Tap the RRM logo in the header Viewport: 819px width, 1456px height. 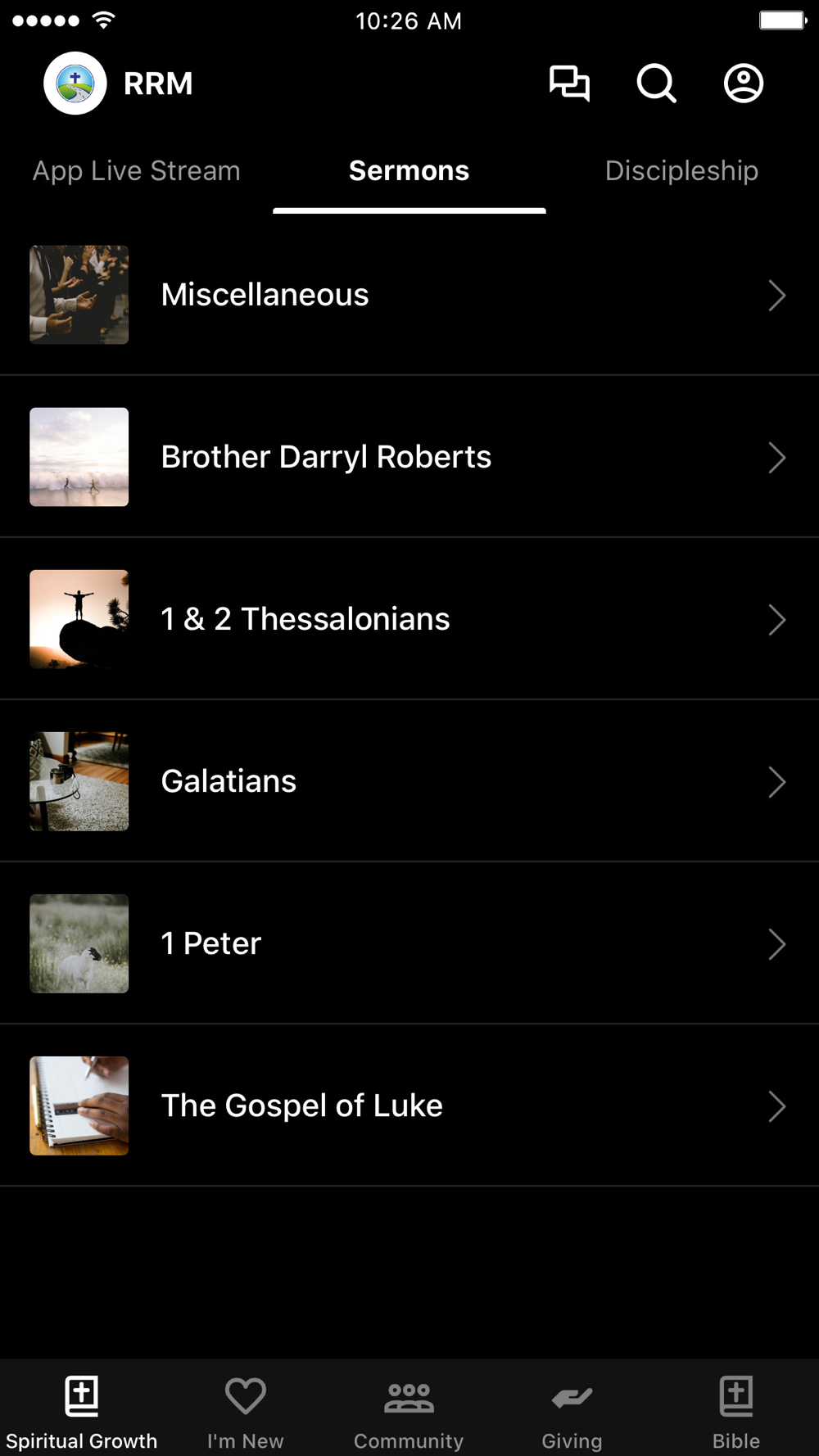coord(75,84)
